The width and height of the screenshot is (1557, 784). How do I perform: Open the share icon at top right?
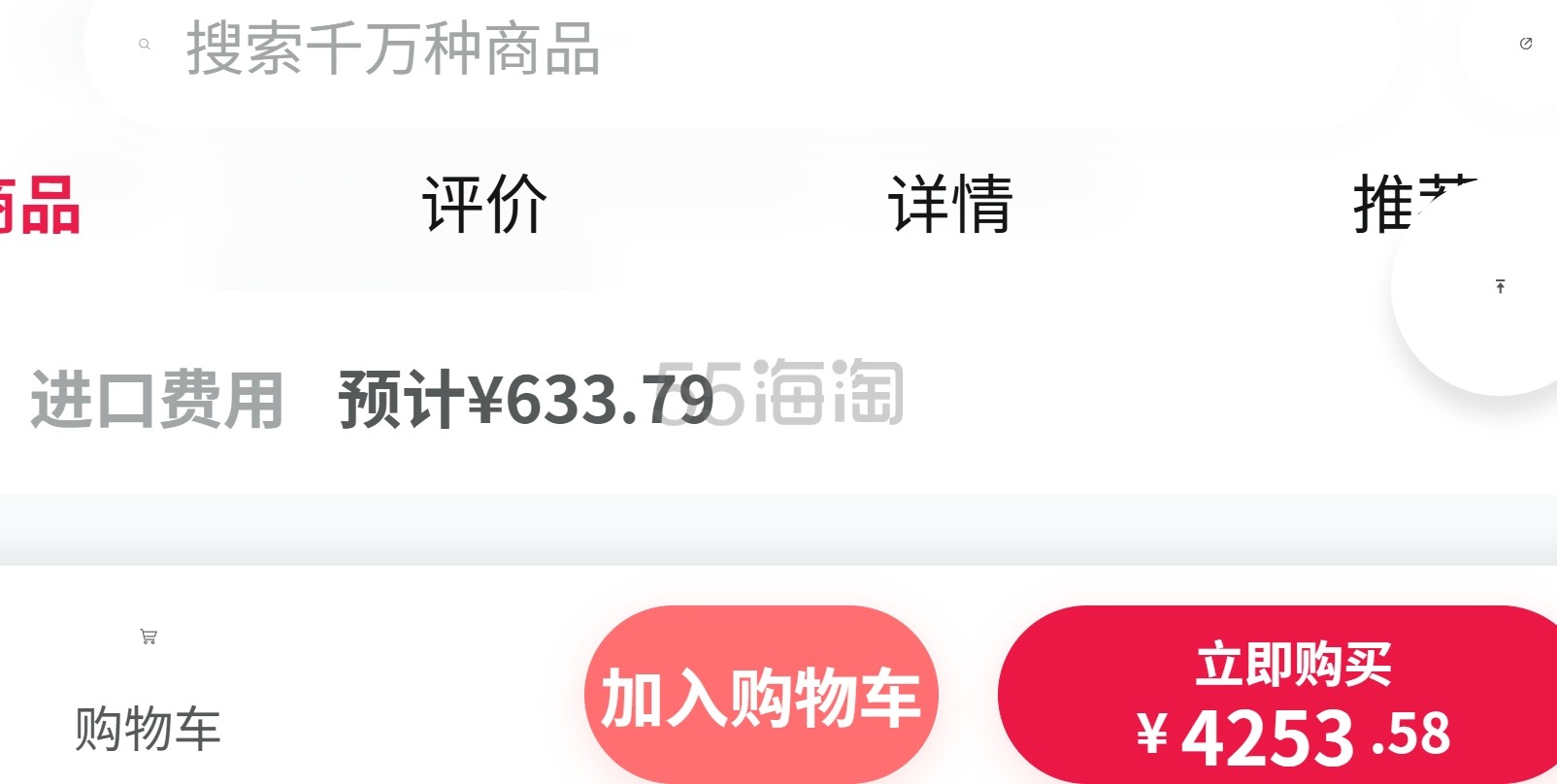(x=1525, y=44)
